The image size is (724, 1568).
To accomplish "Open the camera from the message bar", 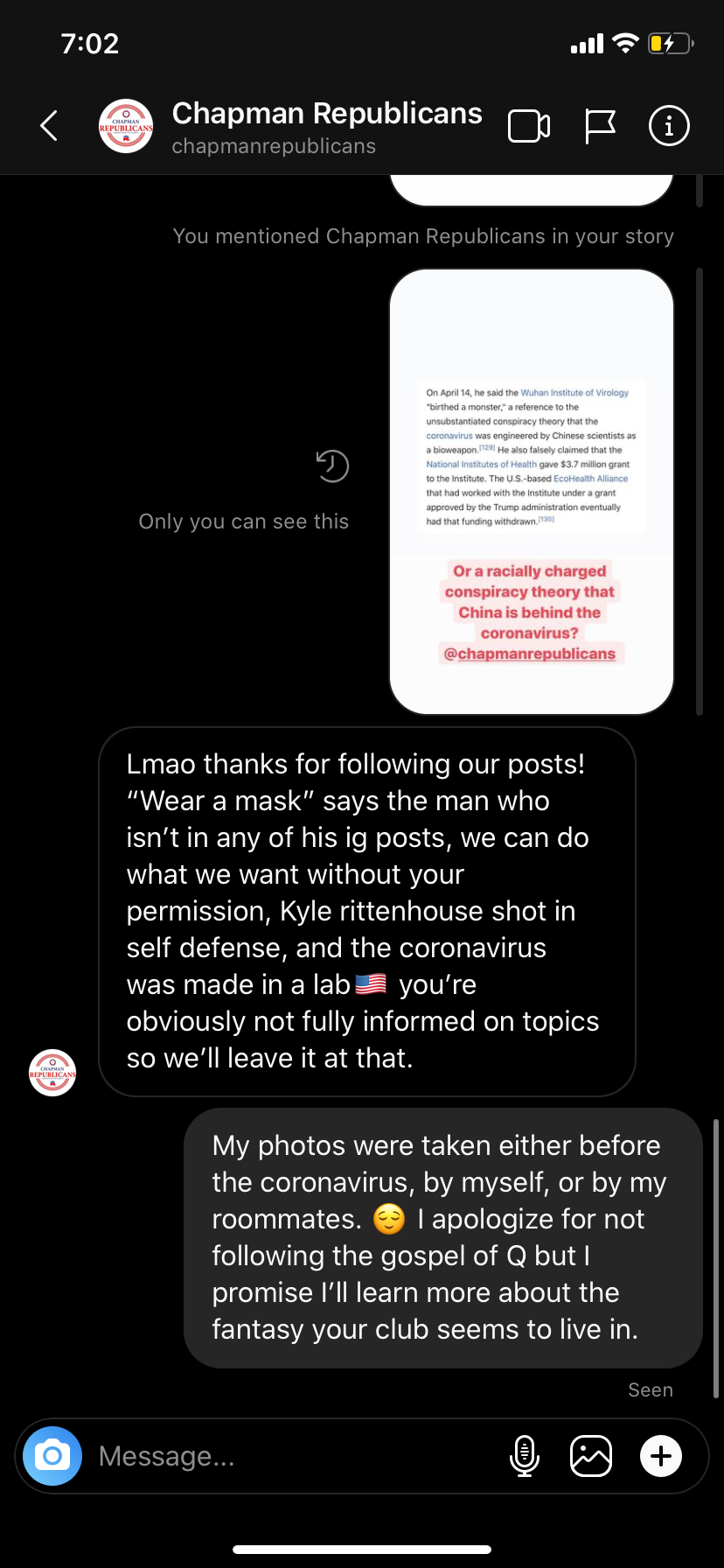I will (52, 1456).
